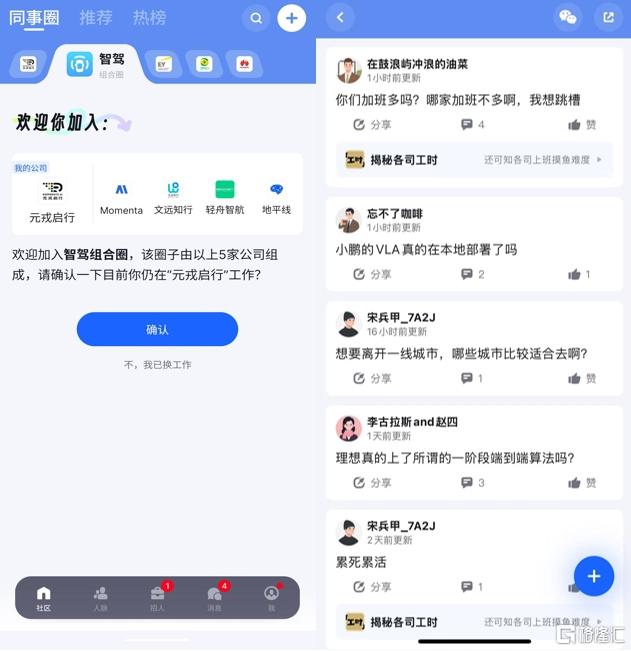Switch to the 推荐 tab

96,18
